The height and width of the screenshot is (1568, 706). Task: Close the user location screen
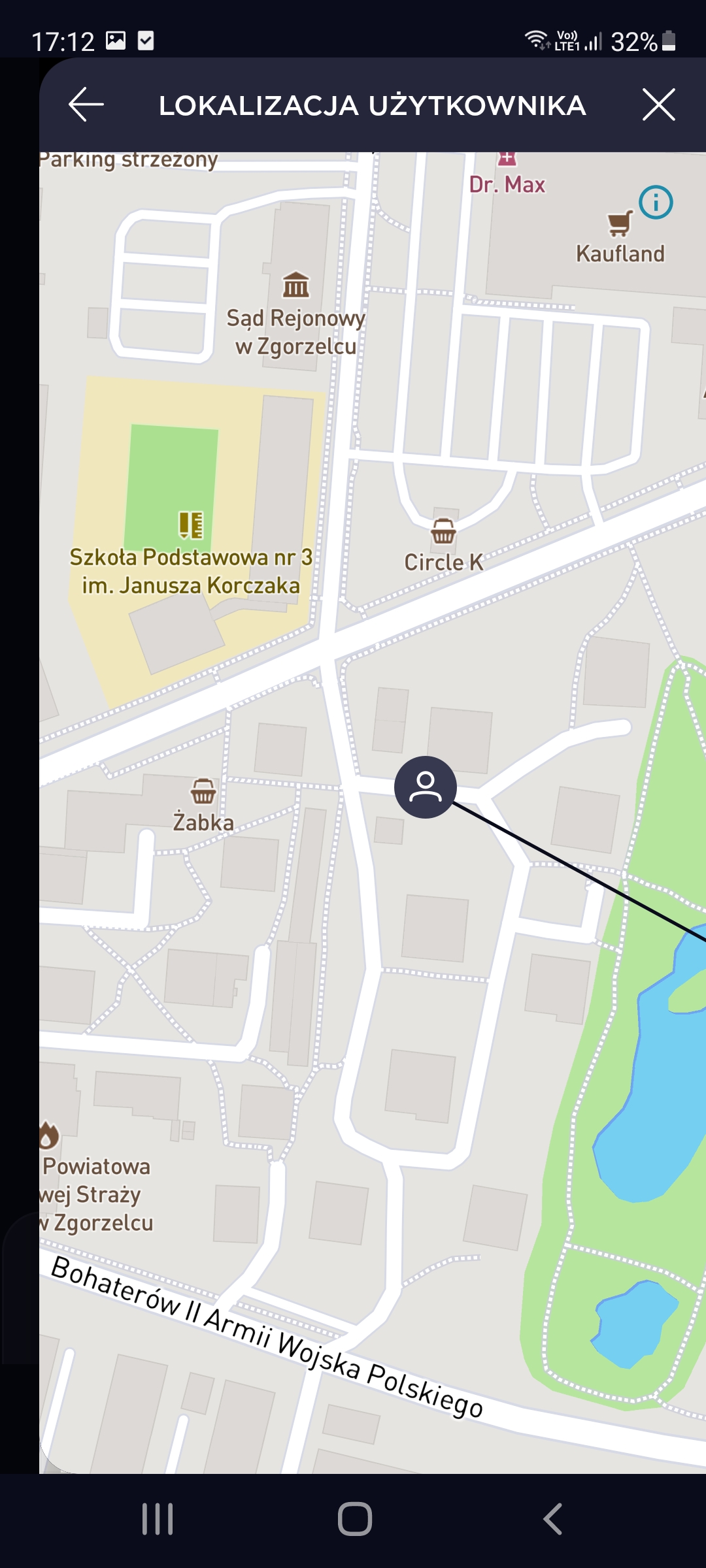(x=658, y=105)
